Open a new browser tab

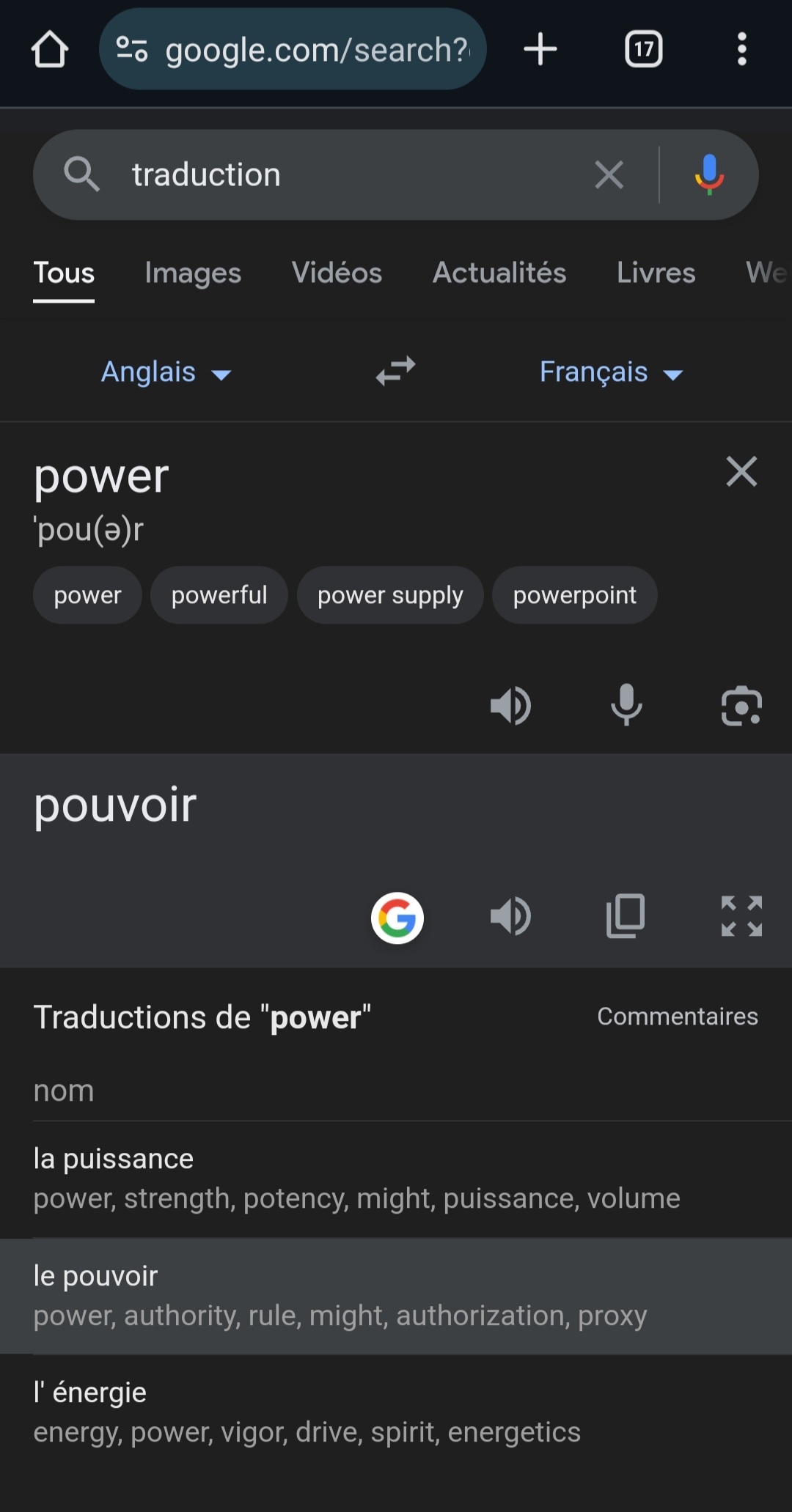(x=540, y=49)
